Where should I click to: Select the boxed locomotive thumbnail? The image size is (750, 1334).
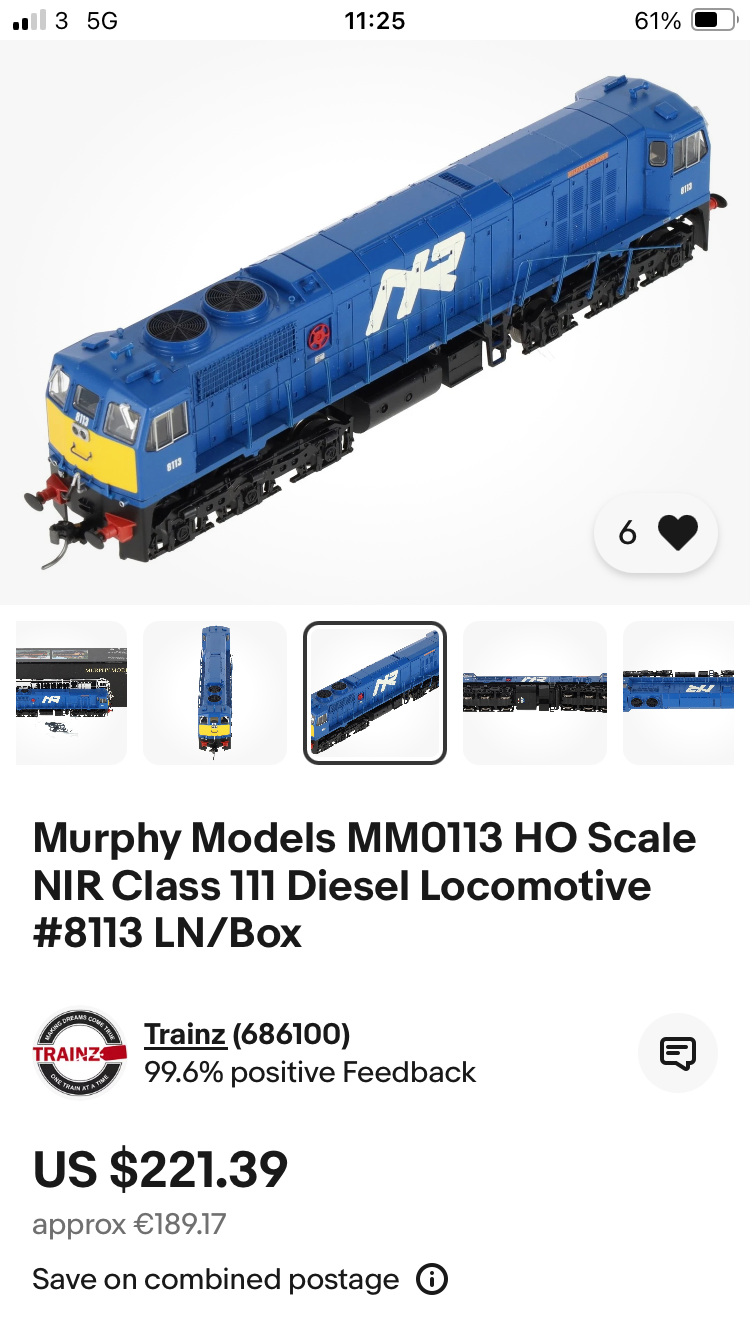71,693
